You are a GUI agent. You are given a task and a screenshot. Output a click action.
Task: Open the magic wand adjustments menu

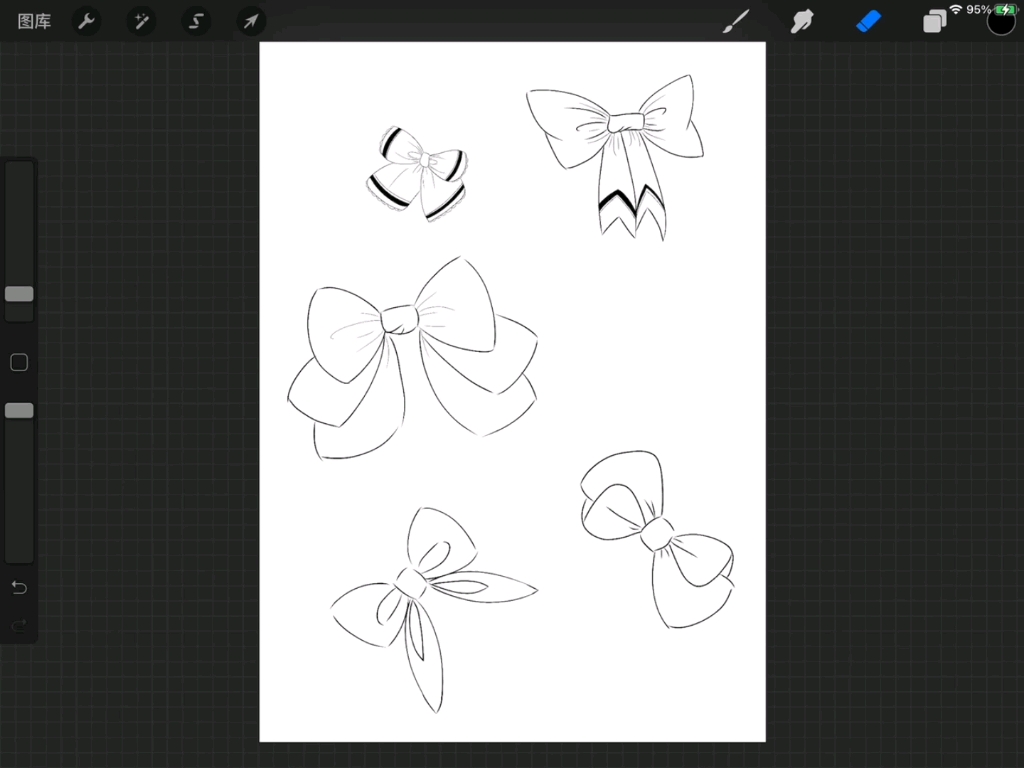click(x=141, y=21)
